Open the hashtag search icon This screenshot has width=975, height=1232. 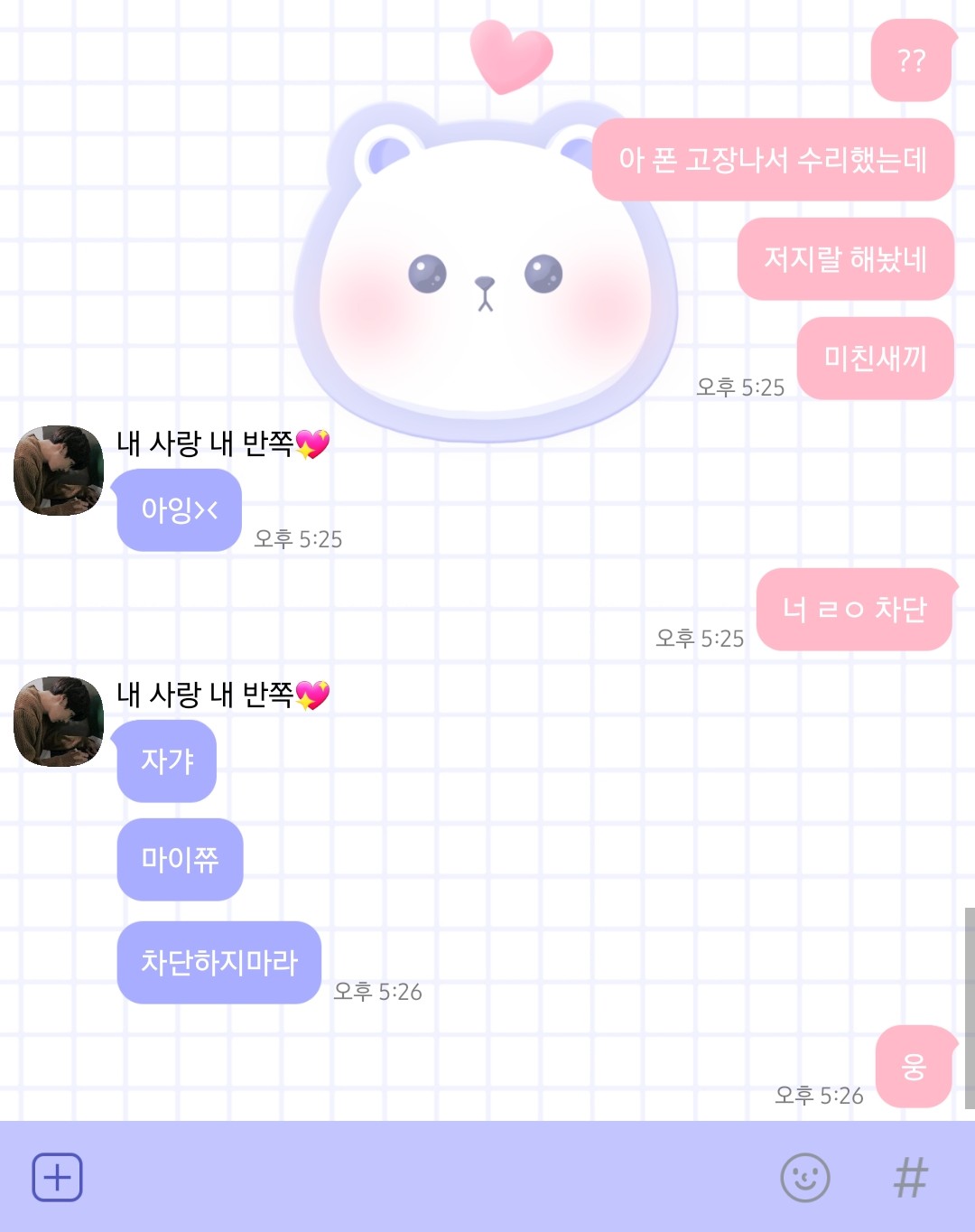tap(910, 1177)
